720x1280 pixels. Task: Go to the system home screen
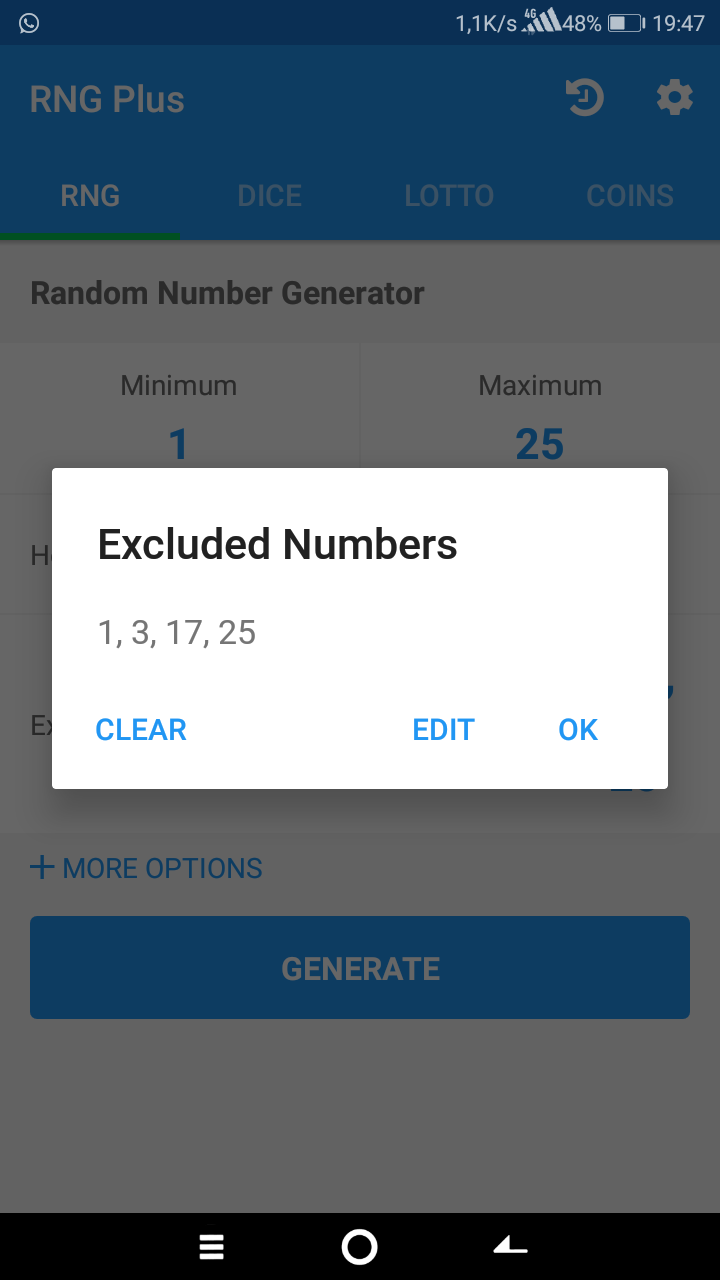tap(359, 1246)
